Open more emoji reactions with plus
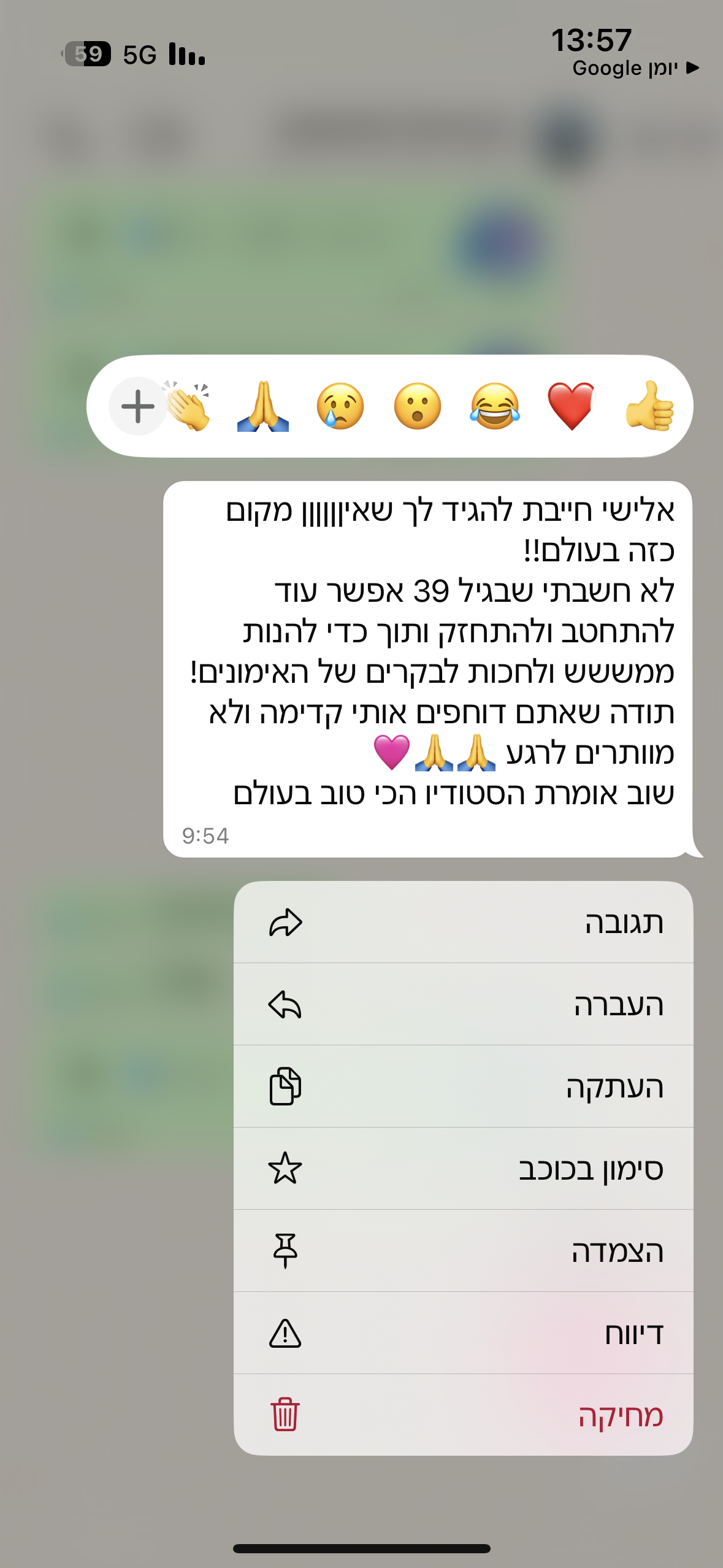 coord(137,406)
